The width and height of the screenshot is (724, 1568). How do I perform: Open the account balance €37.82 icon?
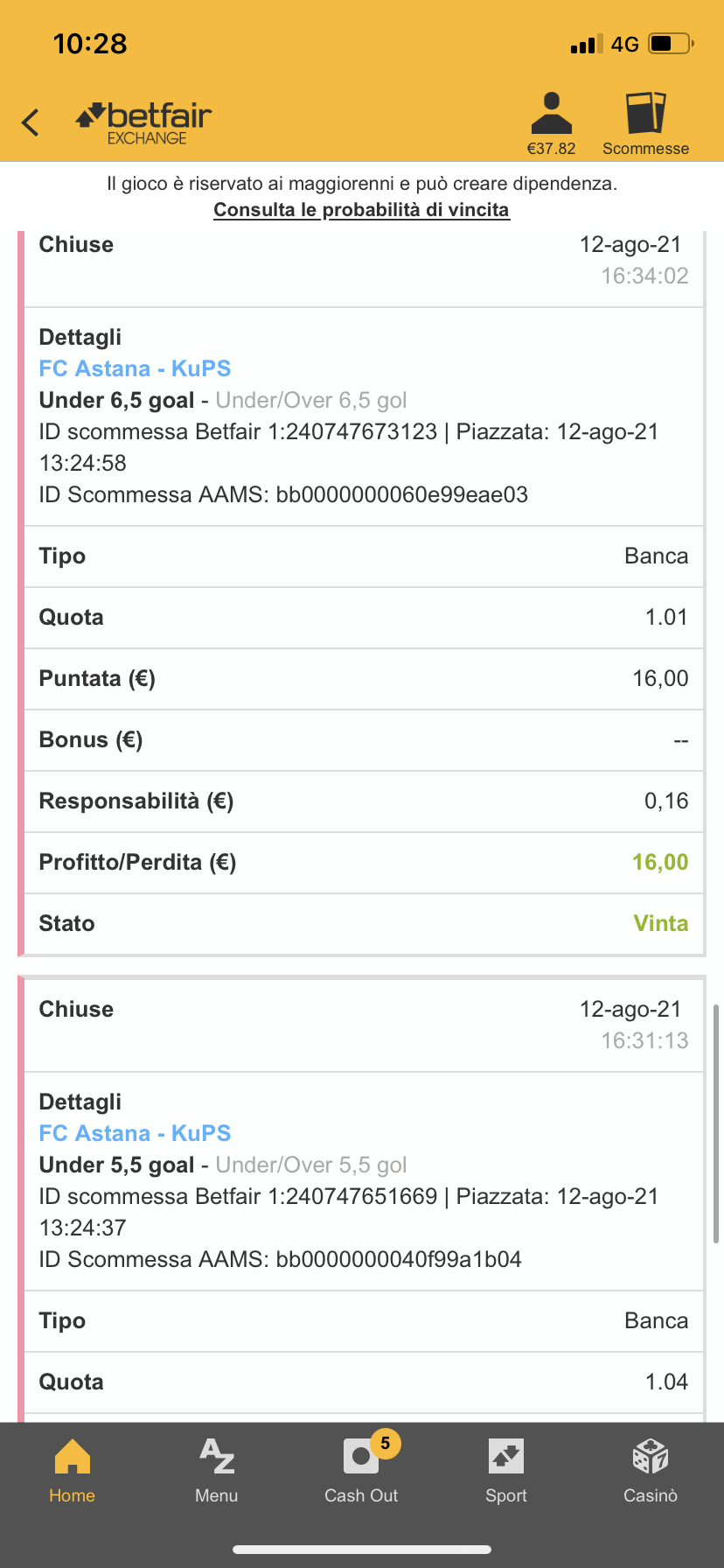(551, 123)
